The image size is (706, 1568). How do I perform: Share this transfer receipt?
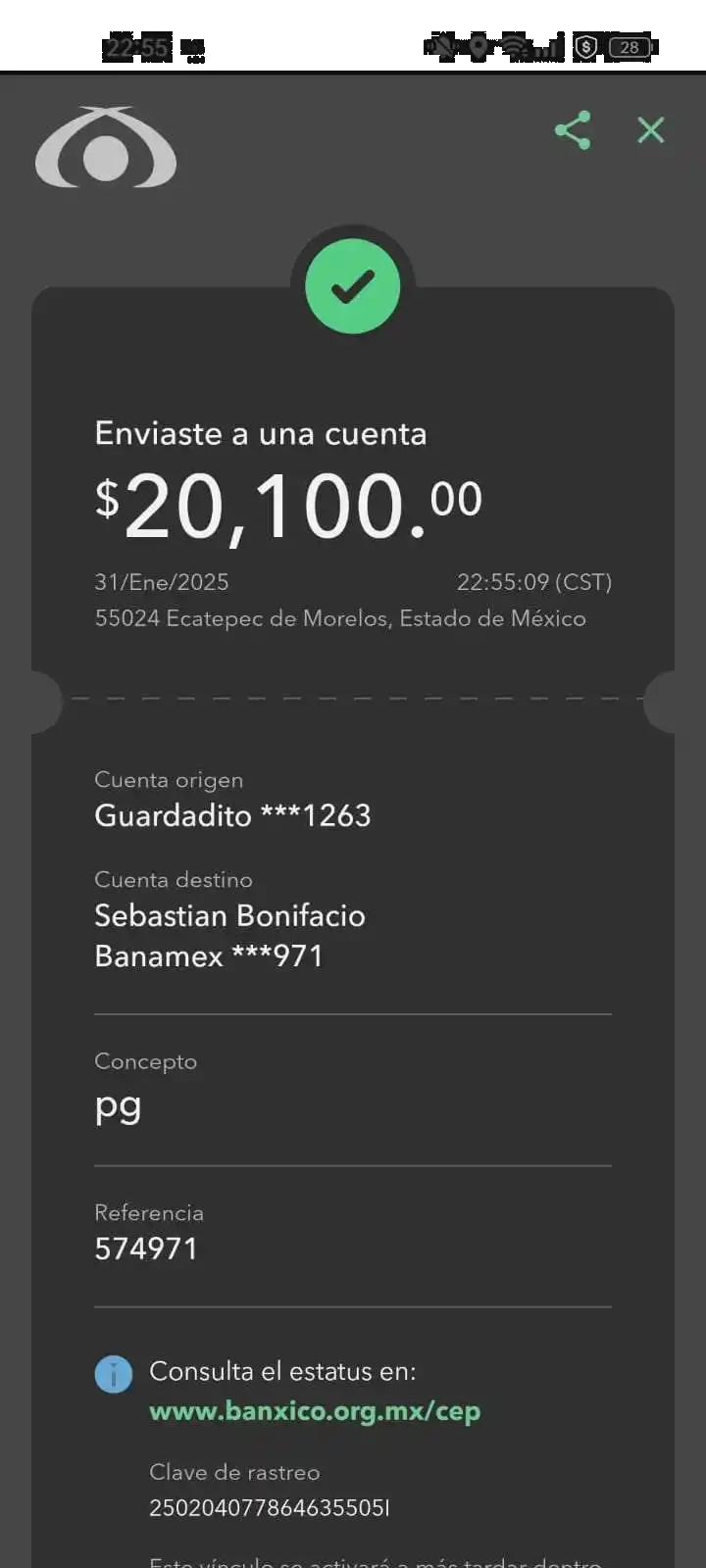(573, 129)
